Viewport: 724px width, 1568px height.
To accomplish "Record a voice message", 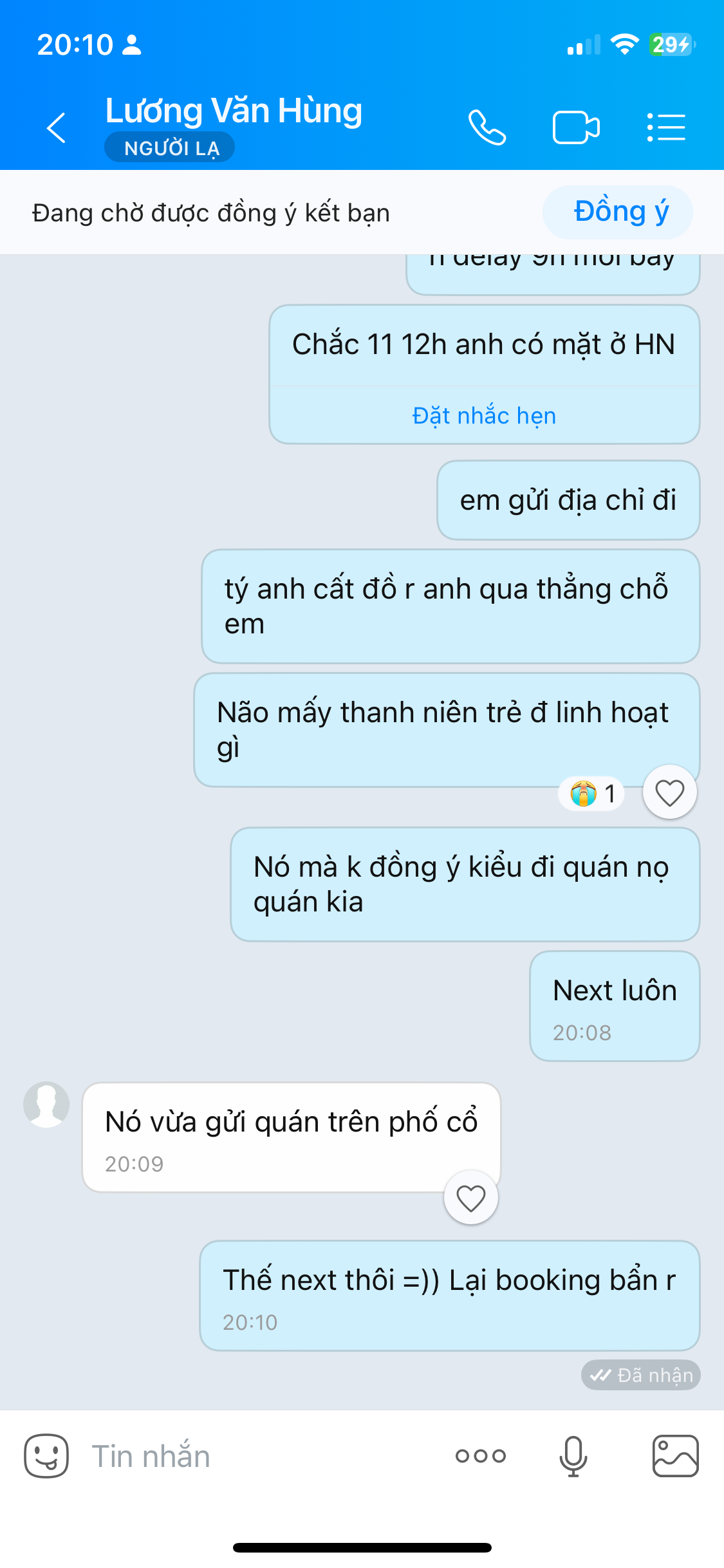I will (573, 1456).
